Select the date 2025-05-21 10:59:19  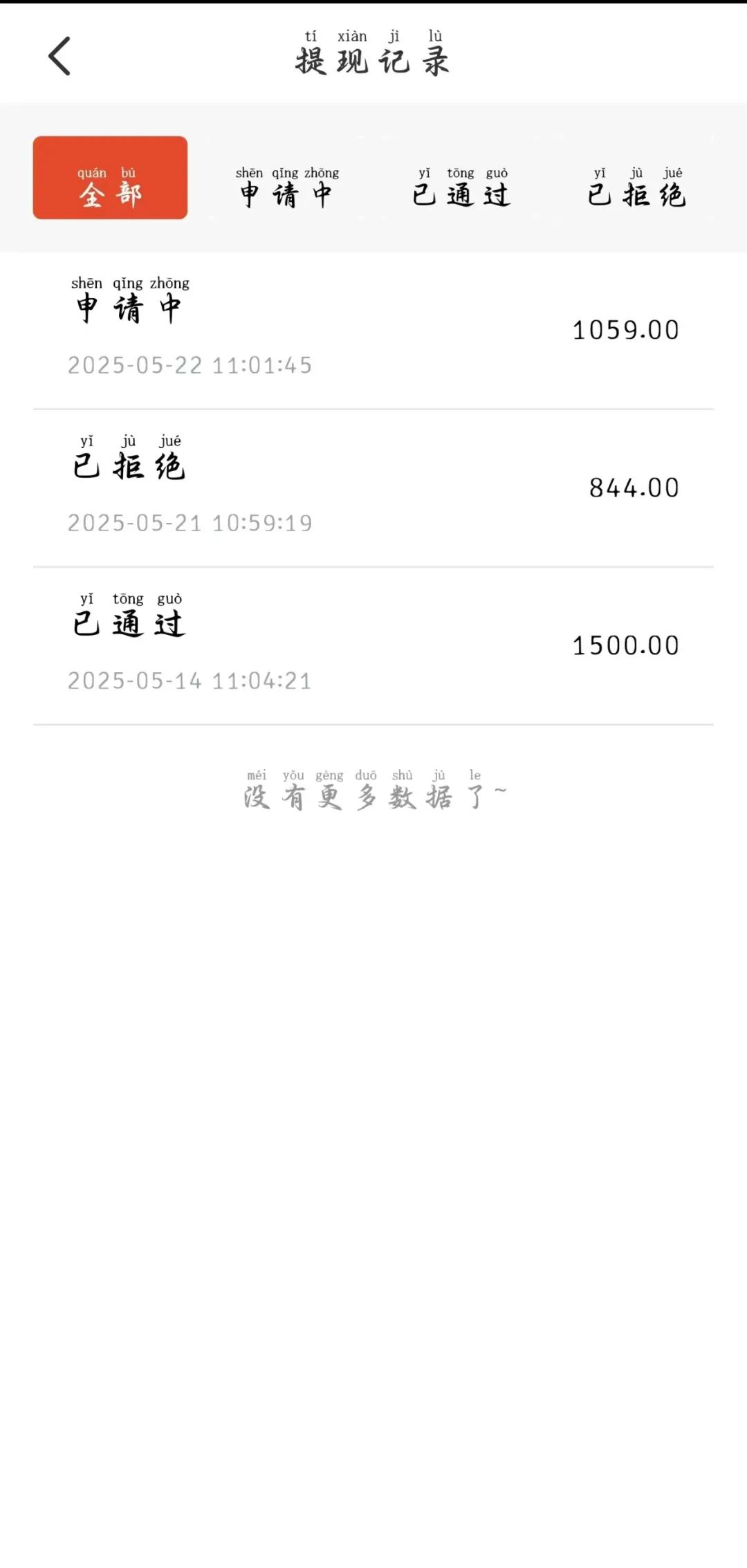190,524
